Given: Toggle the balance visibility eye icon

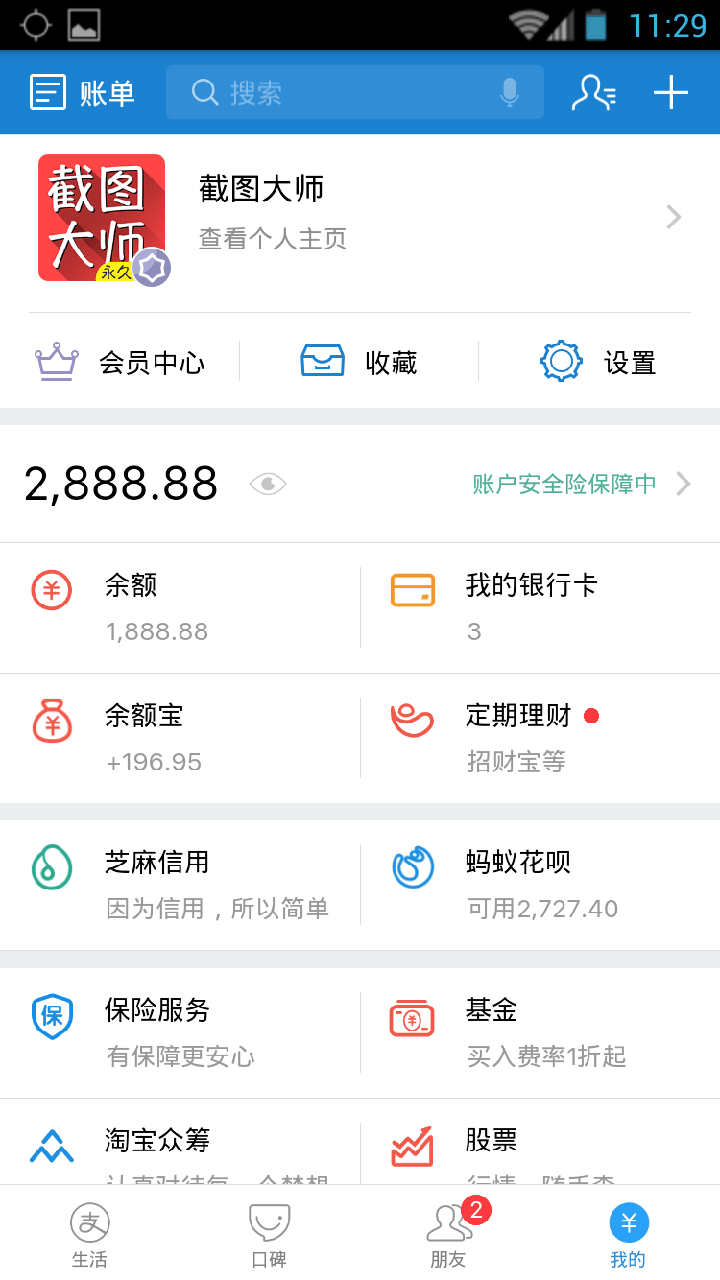Looking at the screenshot, I should (x=267, y=483).
